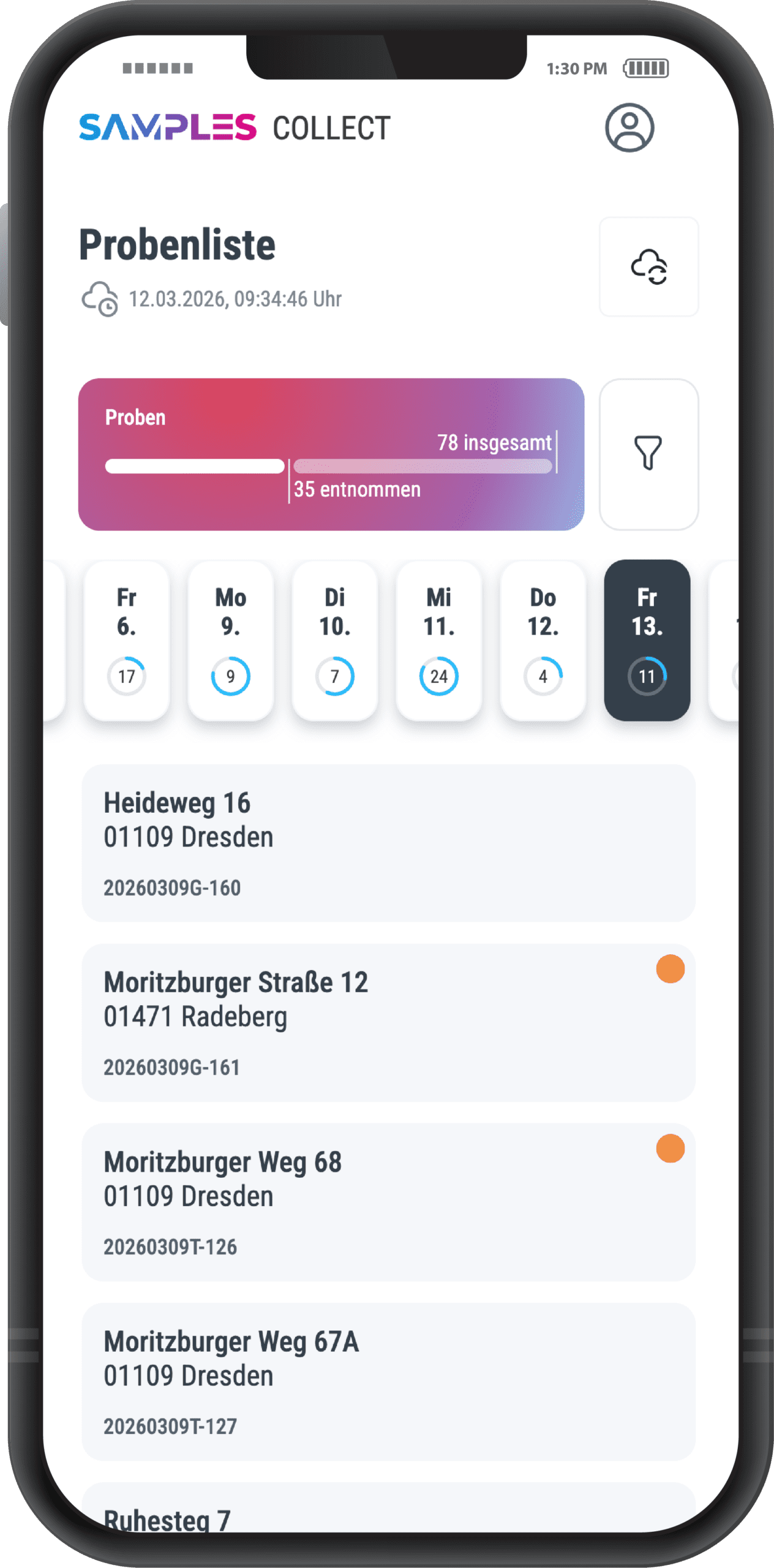Select Friday the 13th
The width and height of the screenshot is (774, 1568).
[647, 640]
